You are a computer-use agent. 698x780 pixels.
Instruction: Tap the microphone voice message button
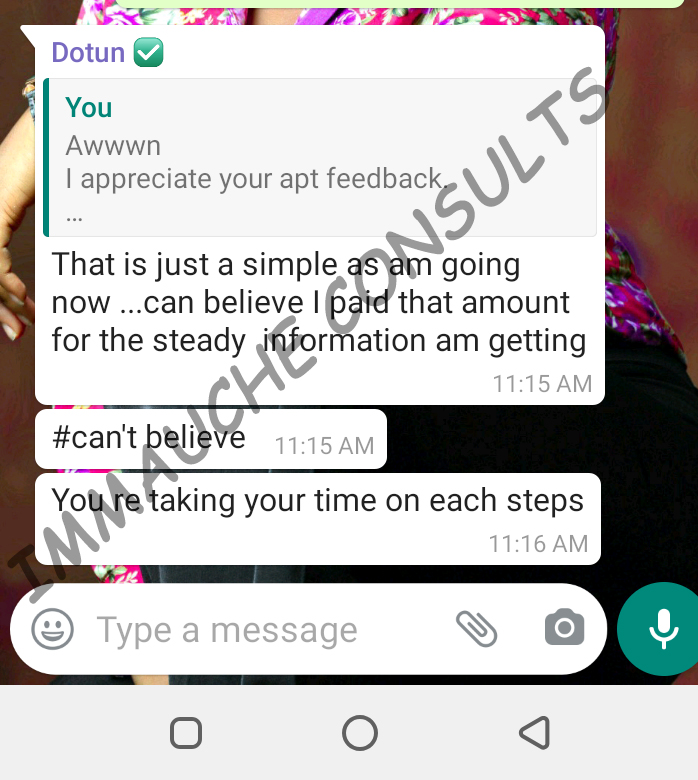[660, 629]
